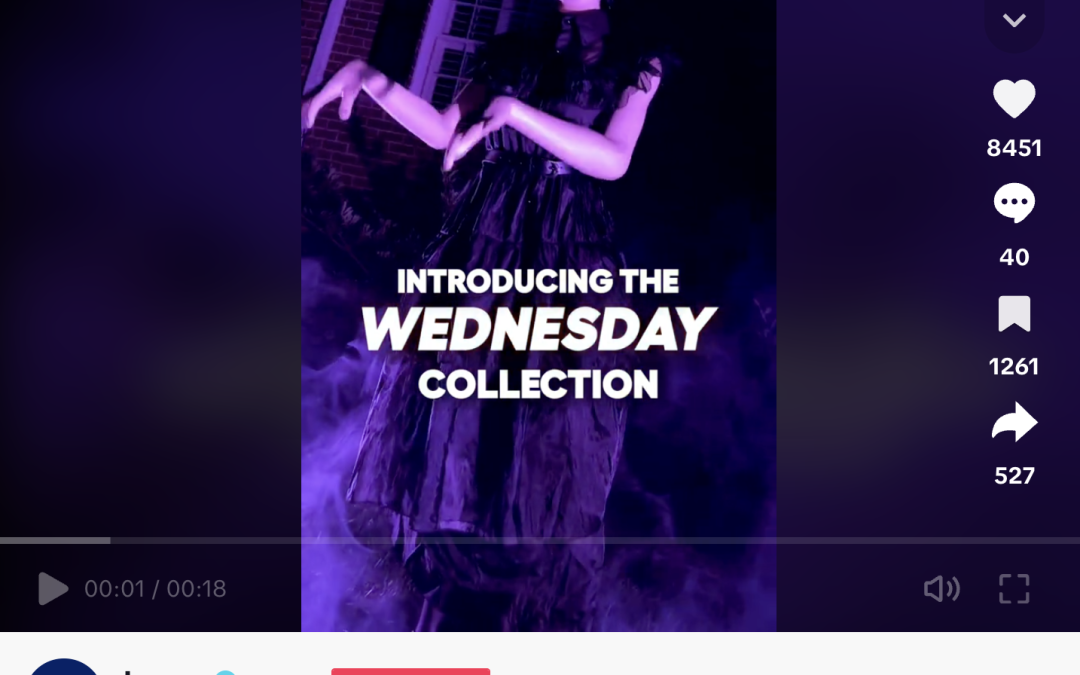This screenshot has width=1080, height=675.
Task: Share this video with the arrow icon
Action: click(1014, 423)
